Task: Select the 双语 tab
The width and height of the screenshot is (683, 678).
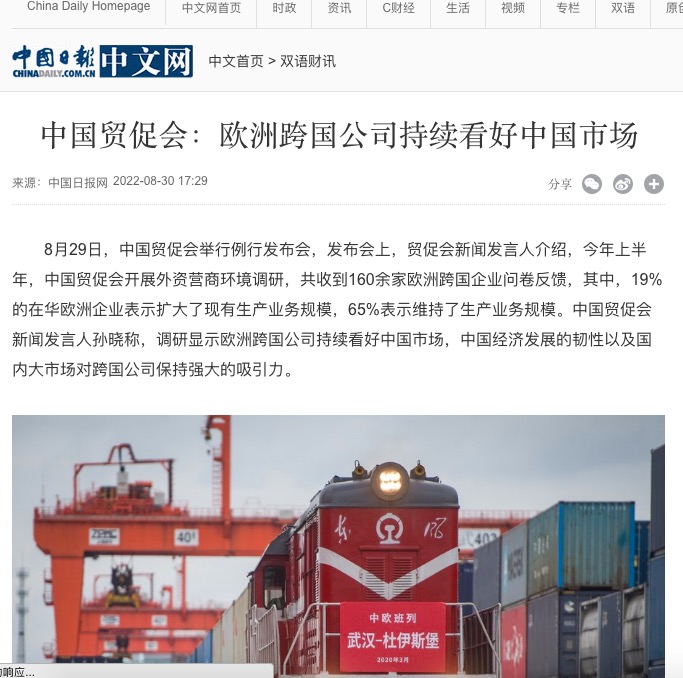Action: [622, 8]
